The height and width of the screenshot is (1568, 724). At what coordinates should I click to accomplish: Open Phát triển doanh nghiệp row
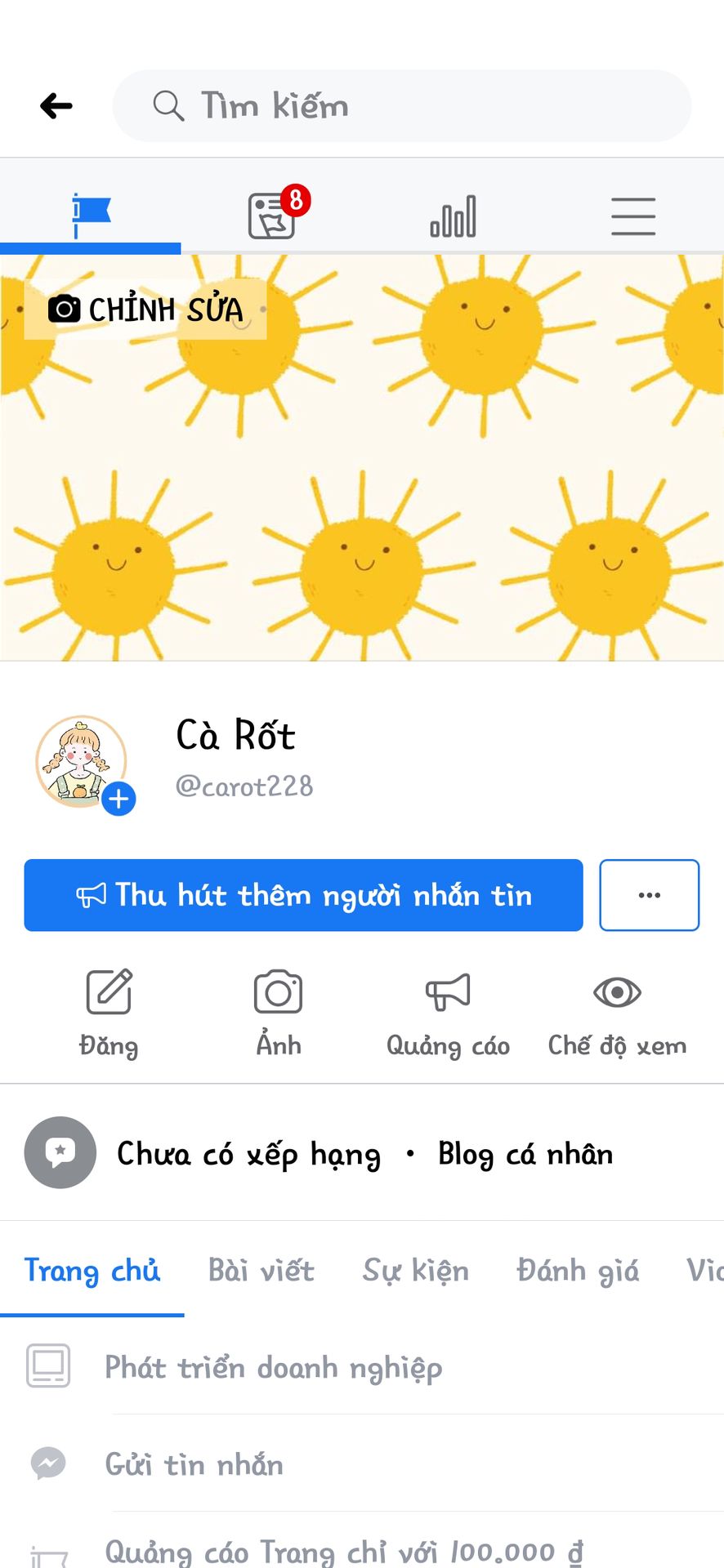pyautogui.click(x=362, y=1366)
